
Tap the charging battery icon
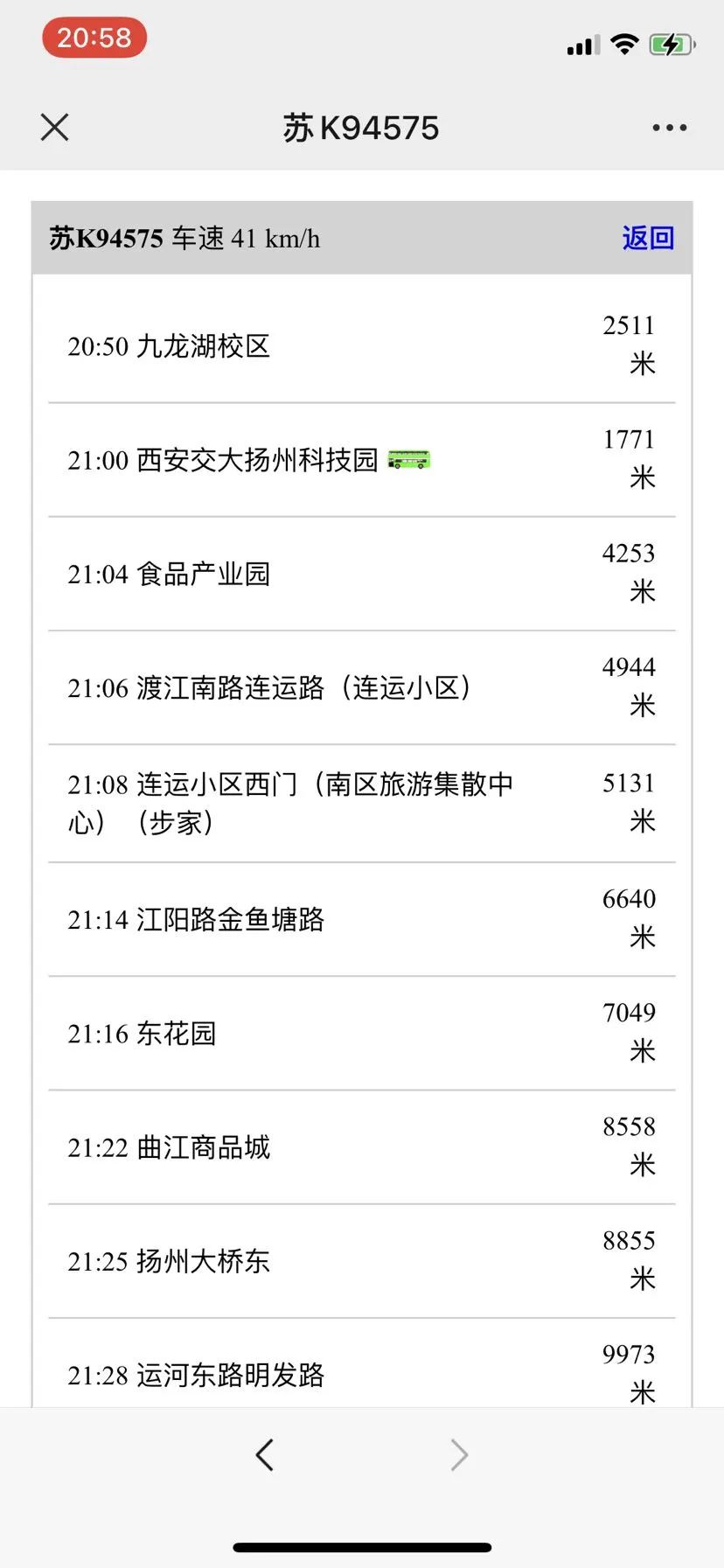(672, 45)
